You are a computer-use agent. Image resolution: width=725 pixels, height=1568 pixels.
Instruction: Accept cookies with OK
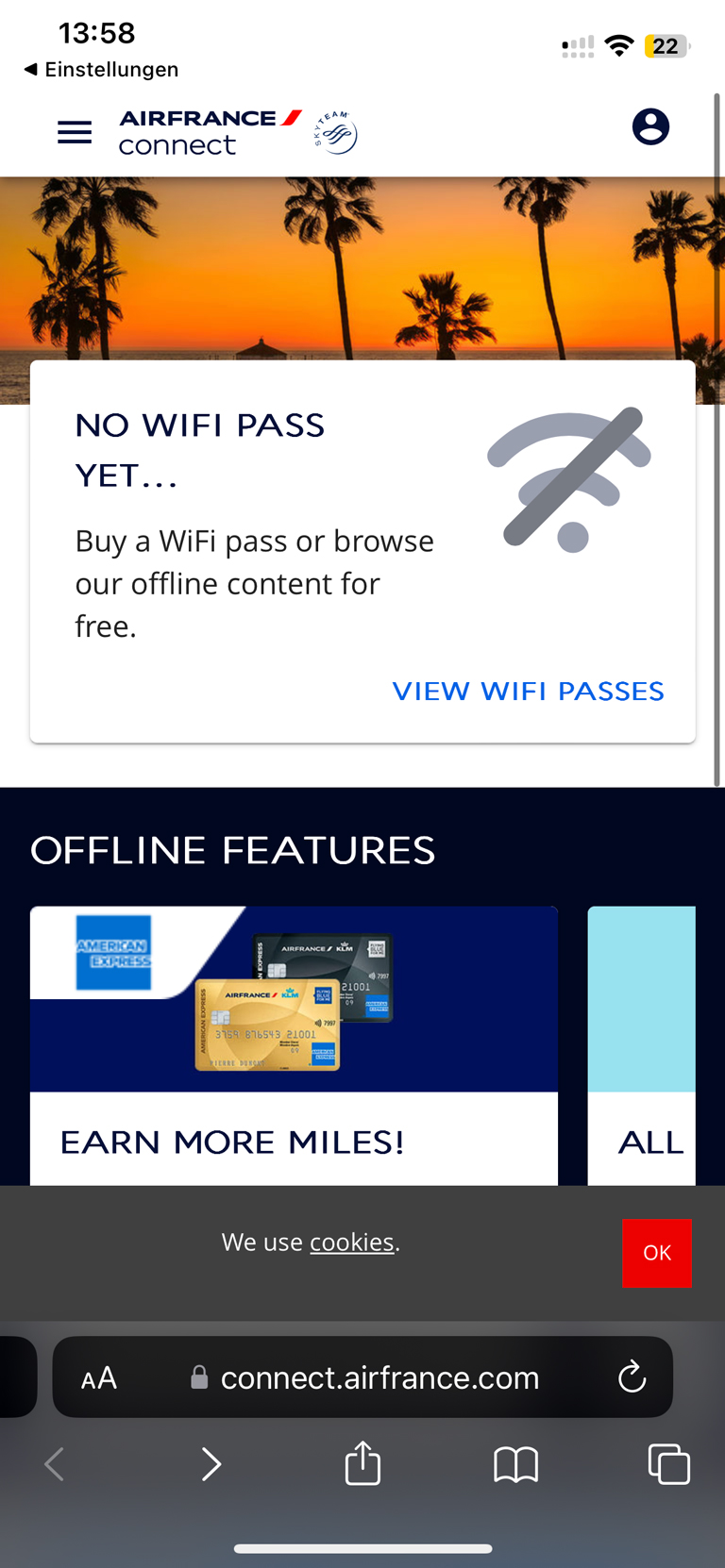point(656,1253)
